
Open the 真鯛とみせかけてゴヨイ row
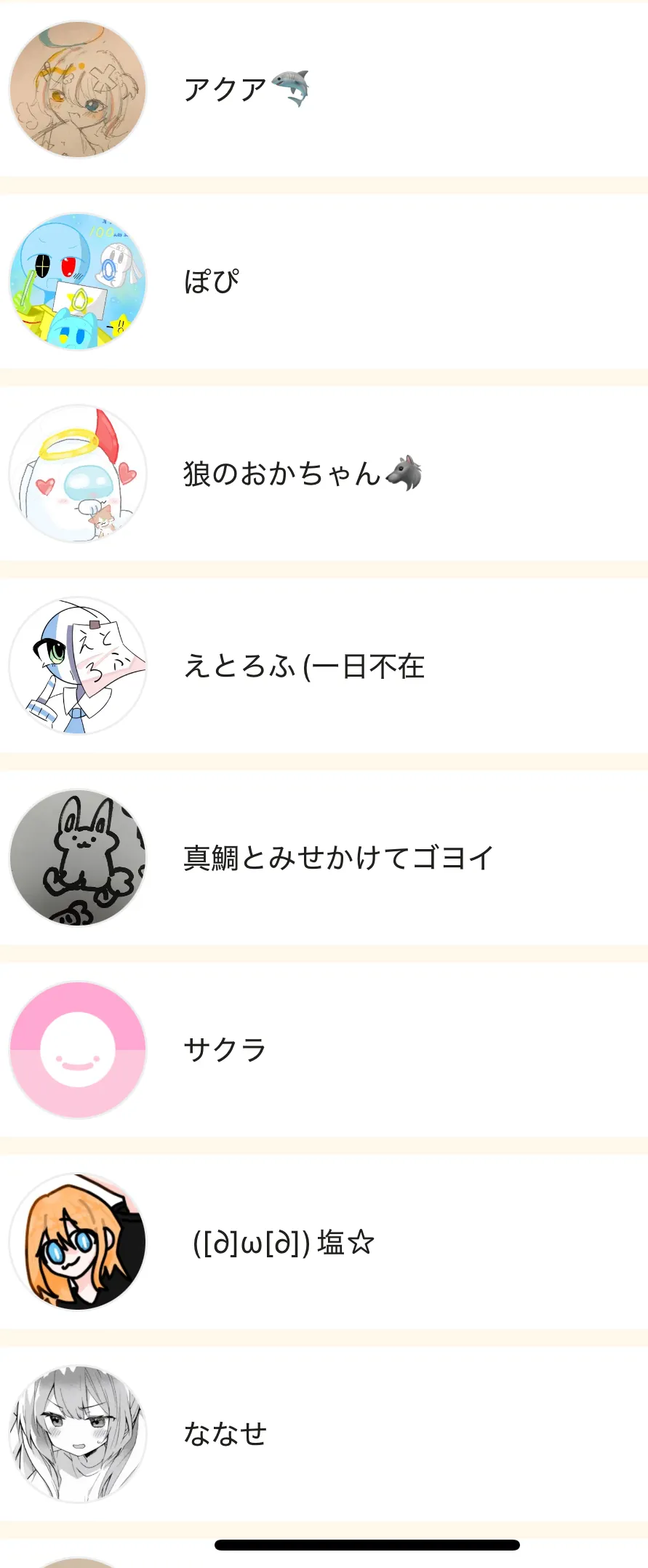324,858
